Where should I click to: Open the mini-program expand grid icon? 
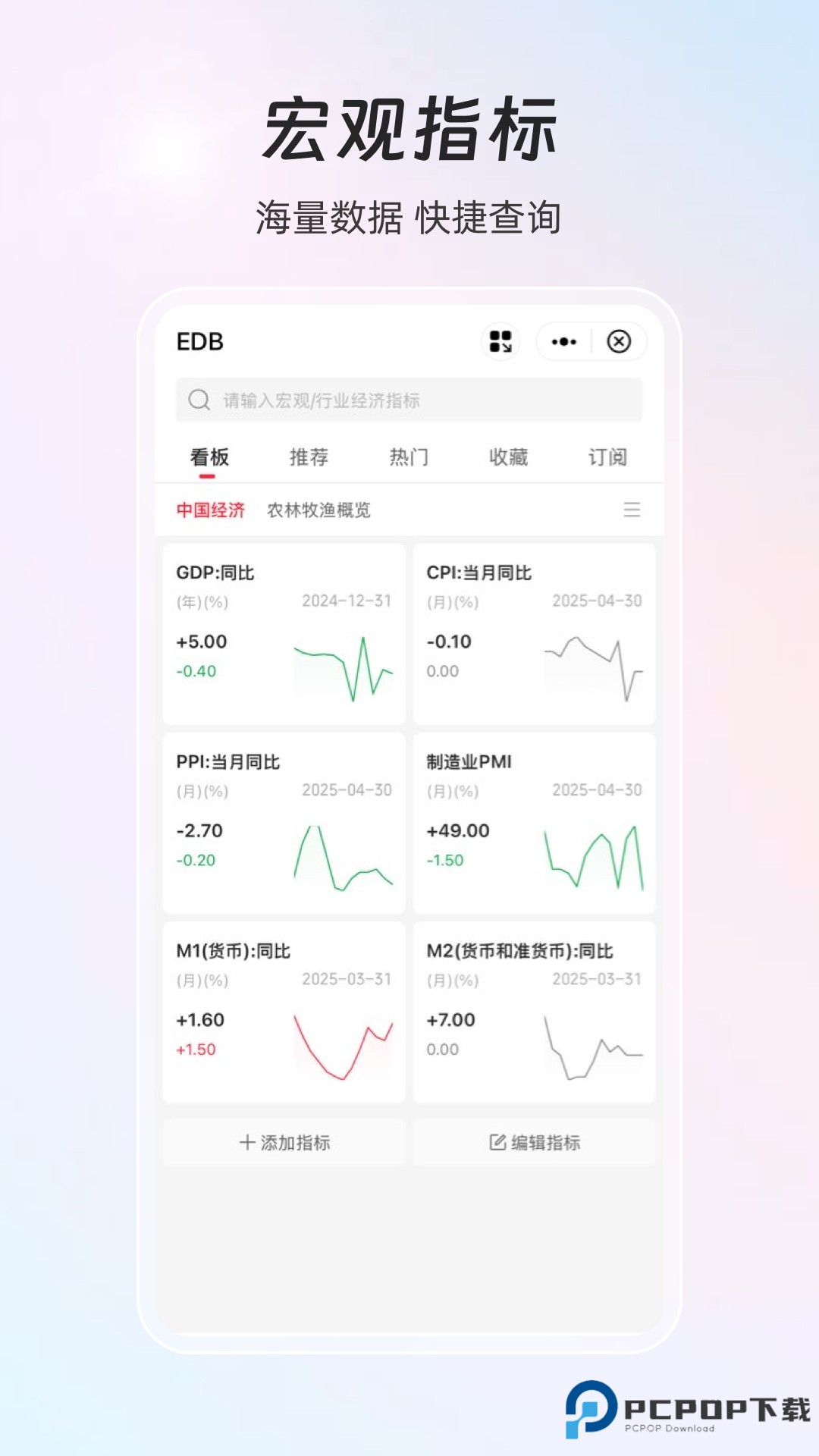pos(500,342)
